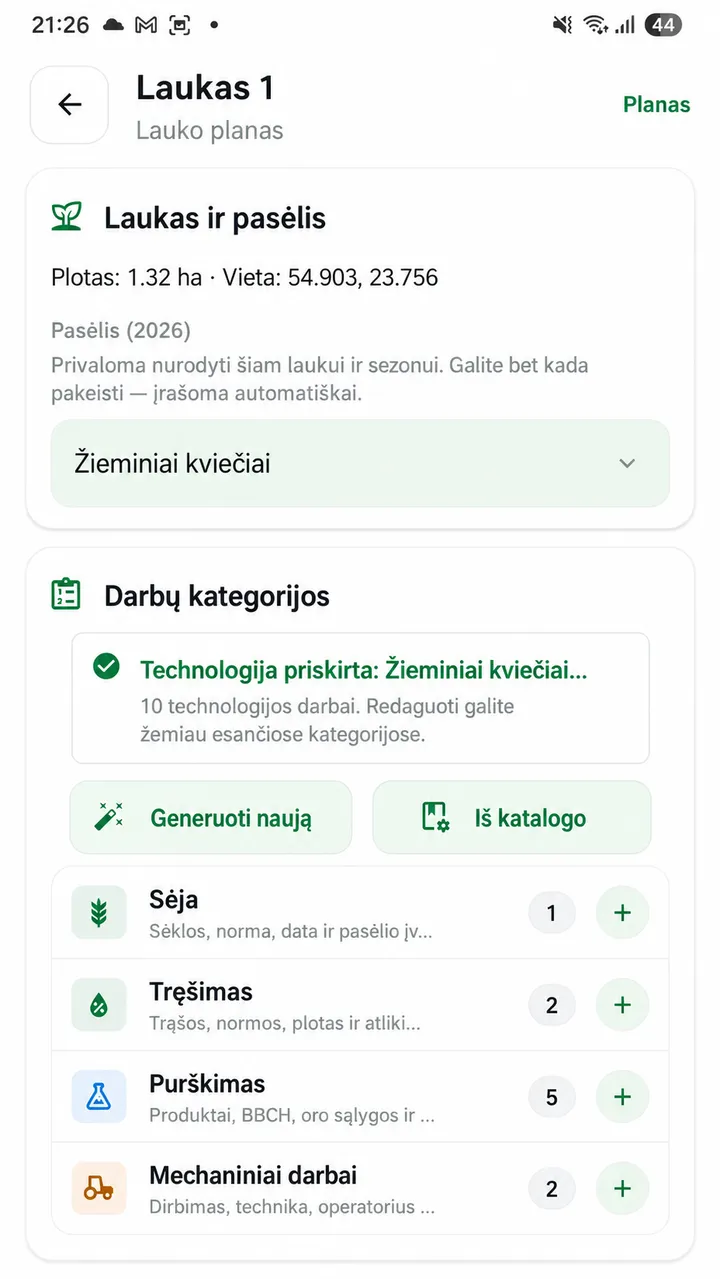Expand the Žieminiai kviečiai crop dropdown

(x=360, y=463)
